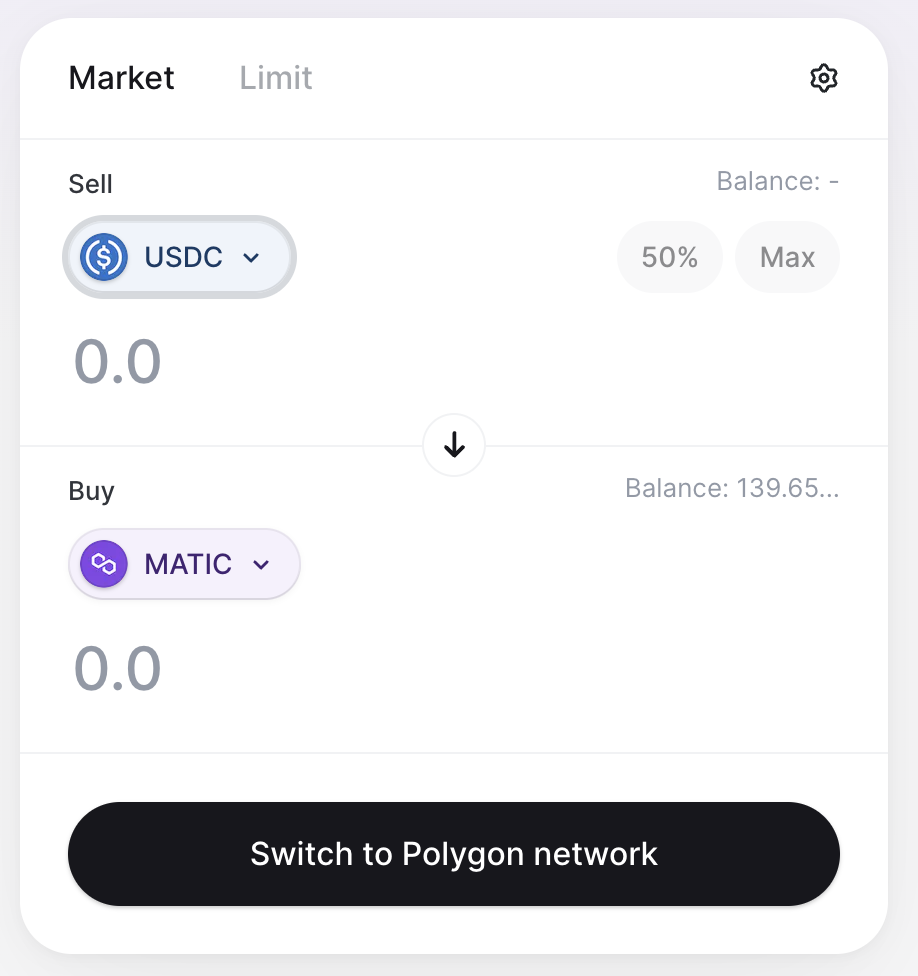Open the USDC sell token selector
Image resolution: width=918 pixels, height=976 pixels.
pyautogui.click(x=180, y=257)
